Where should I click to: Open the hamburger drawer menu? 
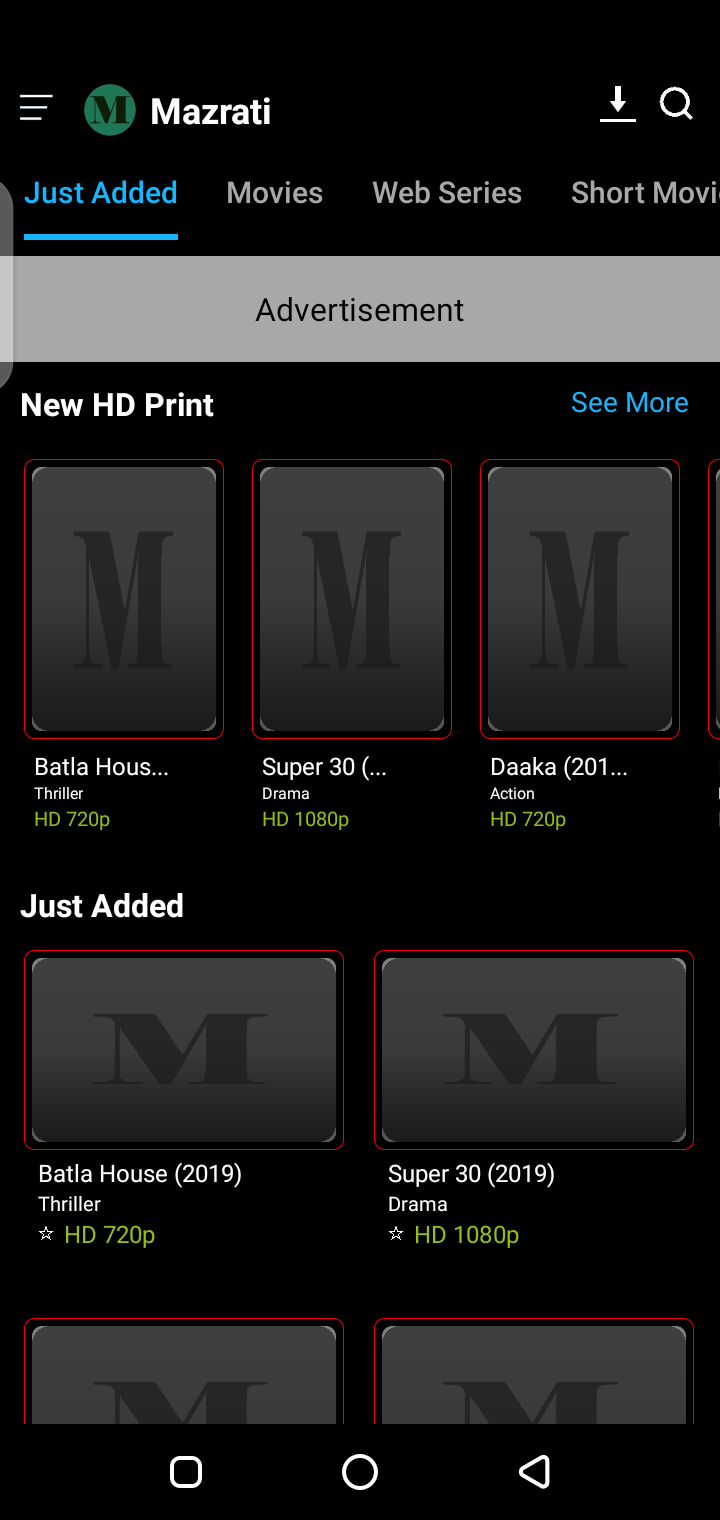(36, 108)
